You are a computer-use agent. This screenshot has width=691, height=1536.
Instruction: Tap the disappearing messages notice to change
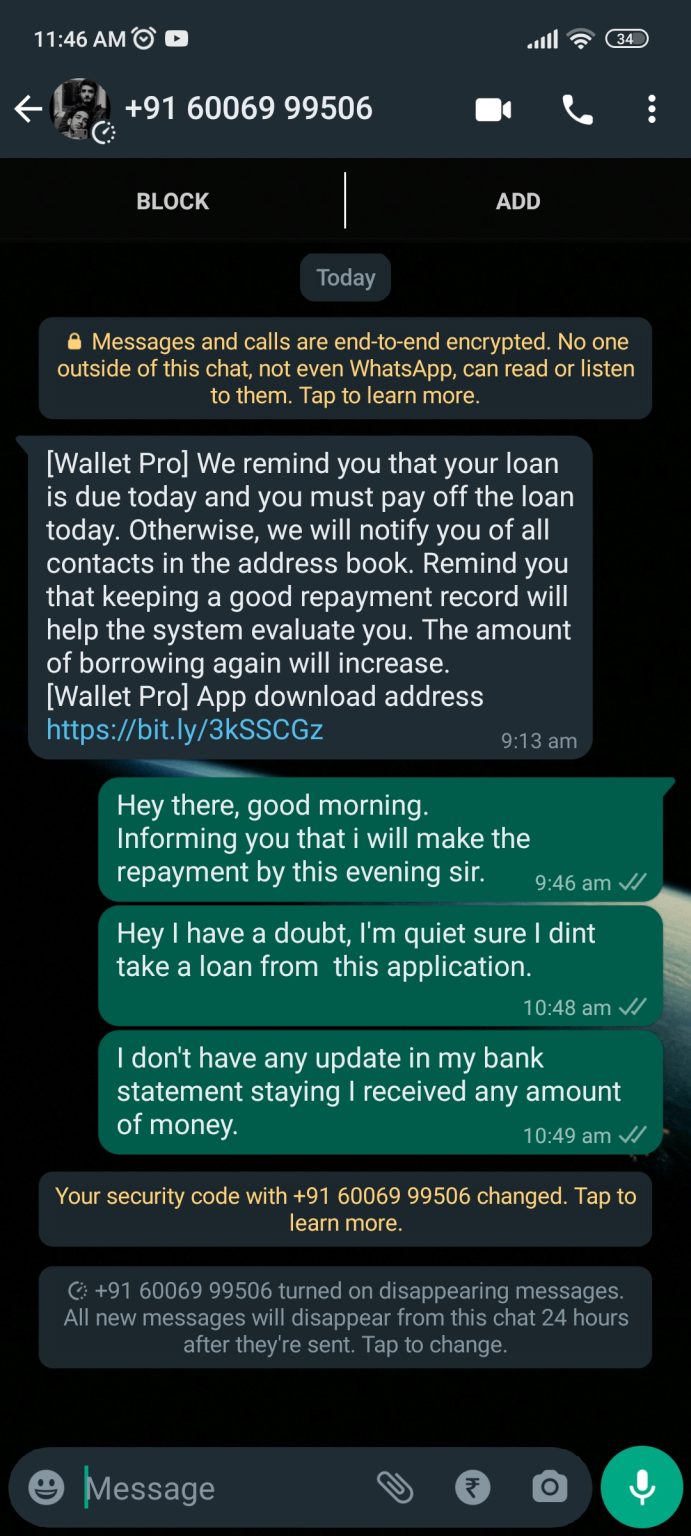(345, 1317)
